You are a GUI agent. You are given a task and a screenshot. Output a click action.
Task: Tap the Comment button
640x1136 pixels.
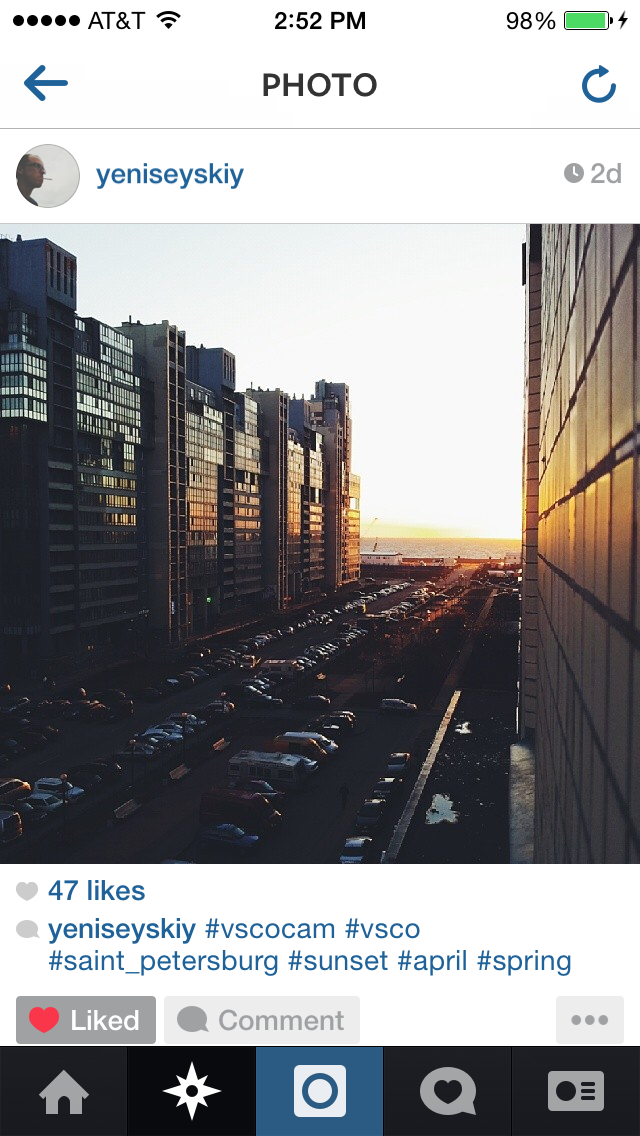(262, 1020)
